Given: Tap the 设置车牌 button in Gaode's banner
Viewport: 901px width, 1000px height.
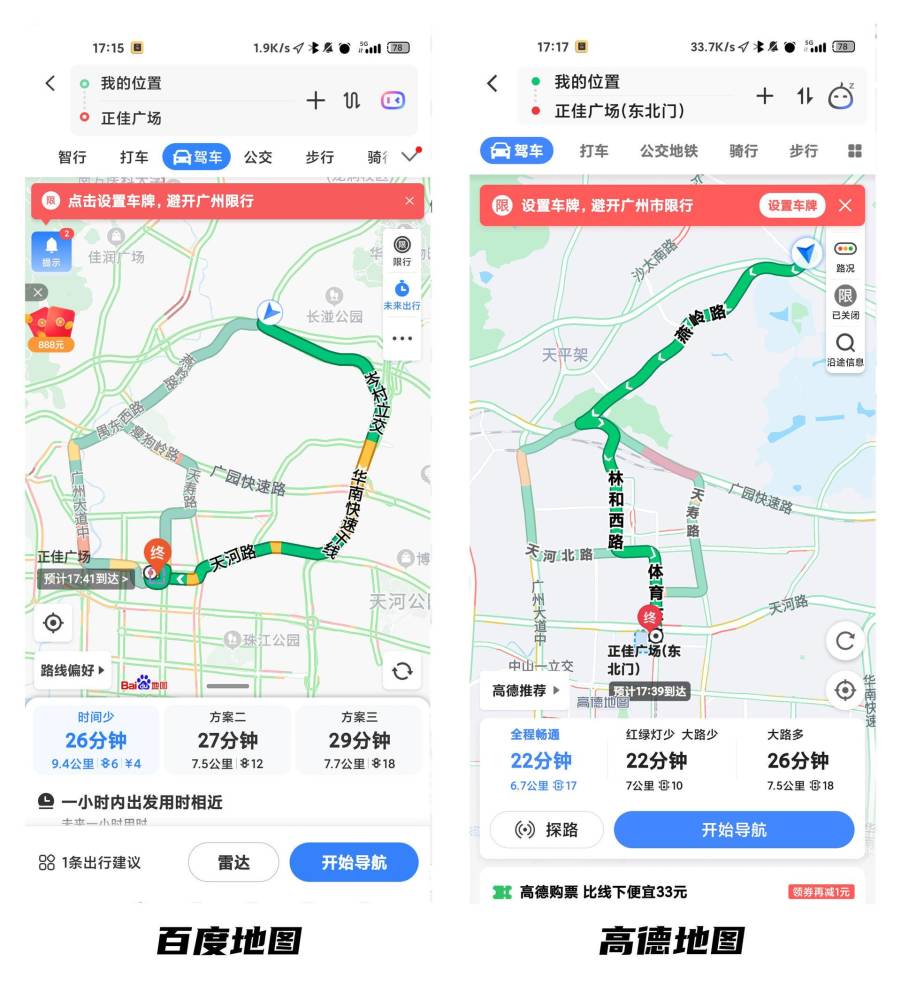Looking at the screenshot, I should (794, 206).
